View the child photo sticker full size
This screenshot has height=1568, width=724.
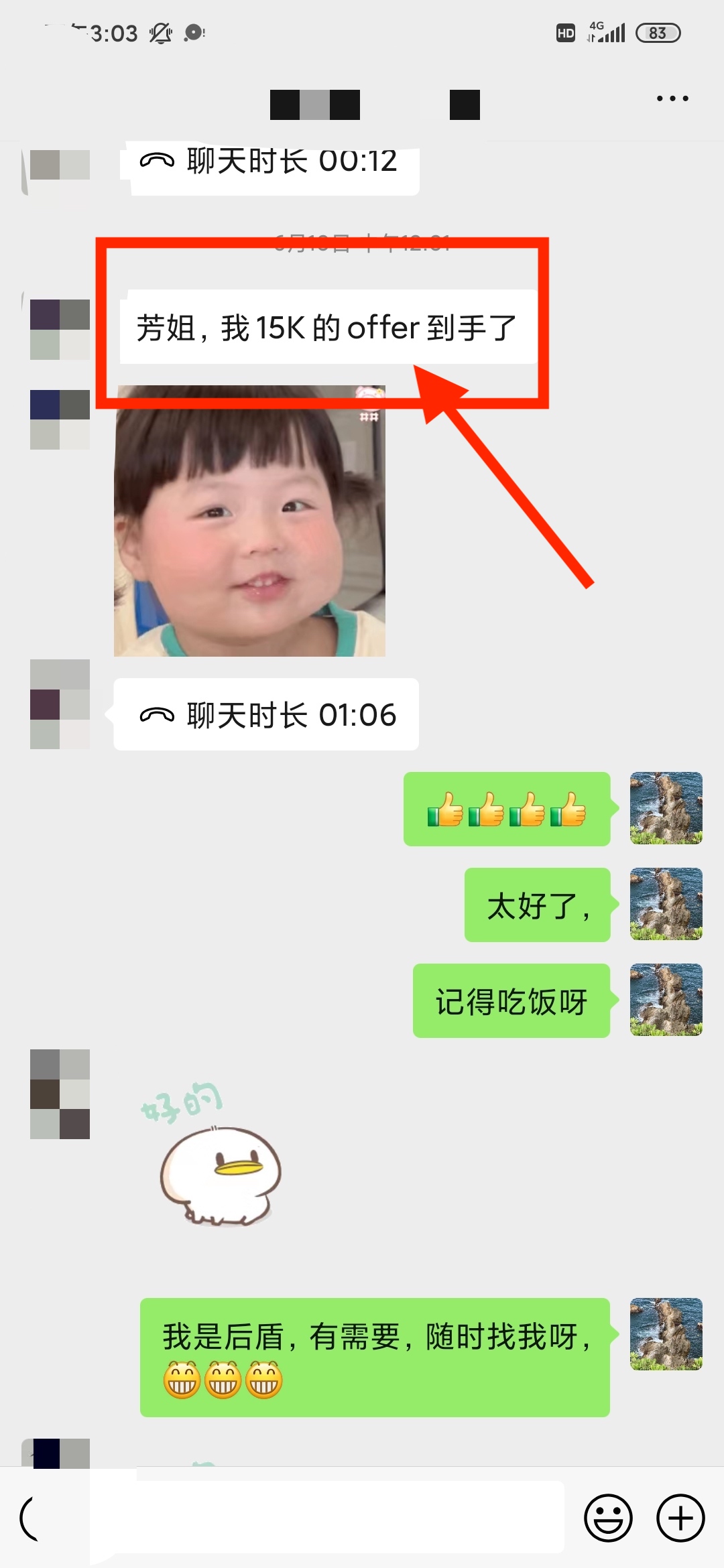click(x=249, y=521)
